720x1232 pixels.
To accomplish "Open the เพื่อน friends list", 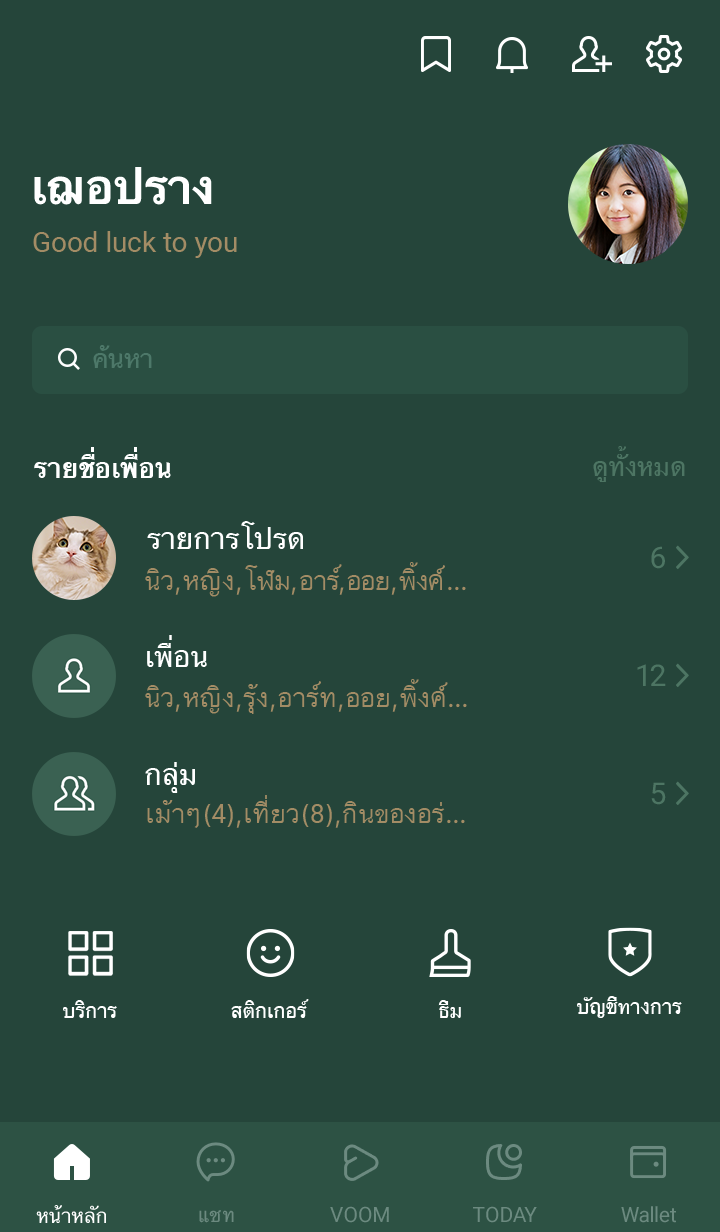I will tap(360, 676).
